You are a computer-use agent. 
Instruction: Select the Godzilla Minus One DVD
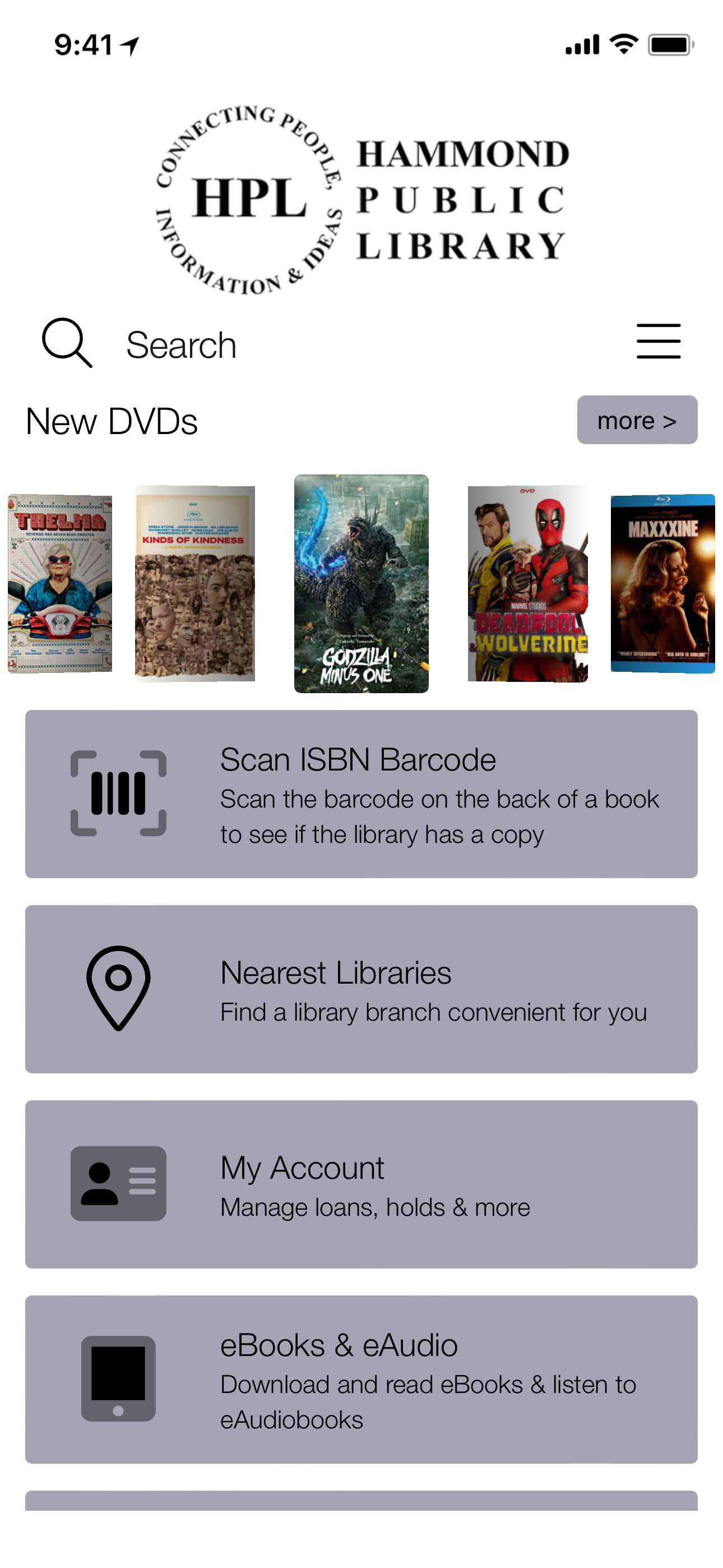pyautogui.click(x=361, y=583)
